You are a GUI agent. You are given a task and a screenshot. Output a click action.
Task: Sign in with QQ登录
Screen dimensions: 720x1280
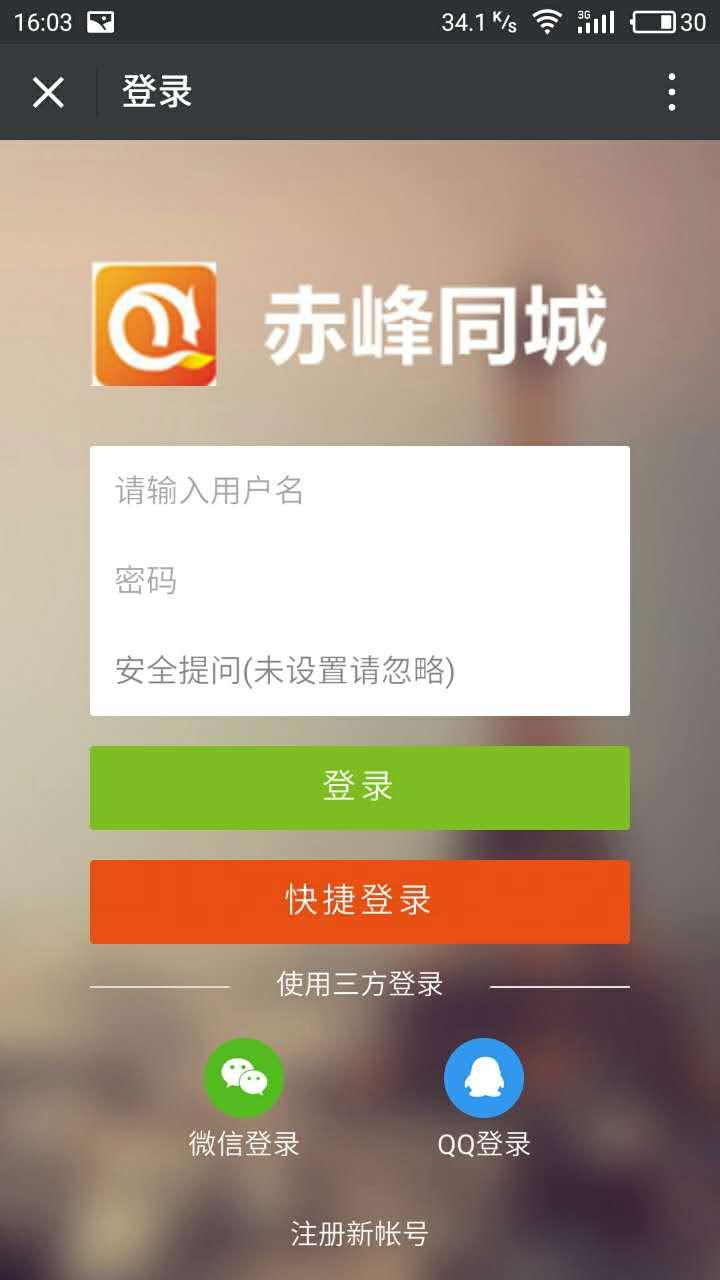(484, 1079)
